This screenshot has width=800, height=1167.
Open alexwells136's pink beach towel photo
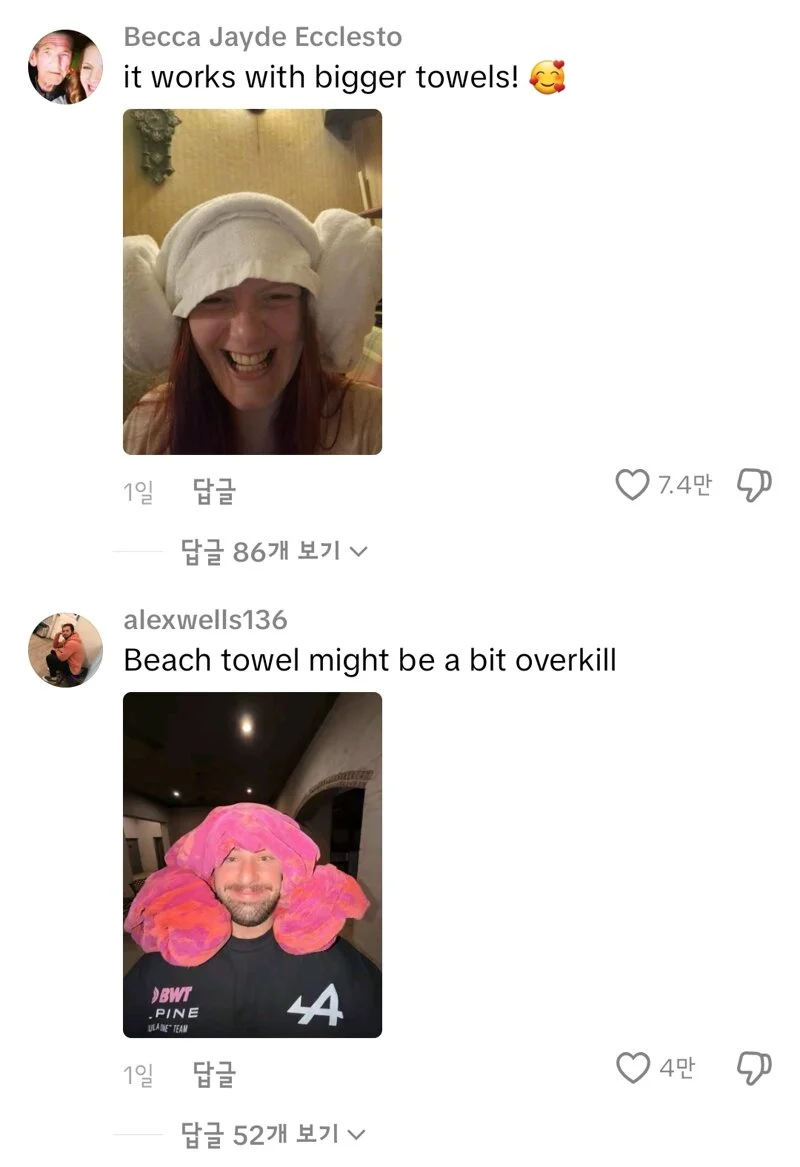(x=252, y=865)
